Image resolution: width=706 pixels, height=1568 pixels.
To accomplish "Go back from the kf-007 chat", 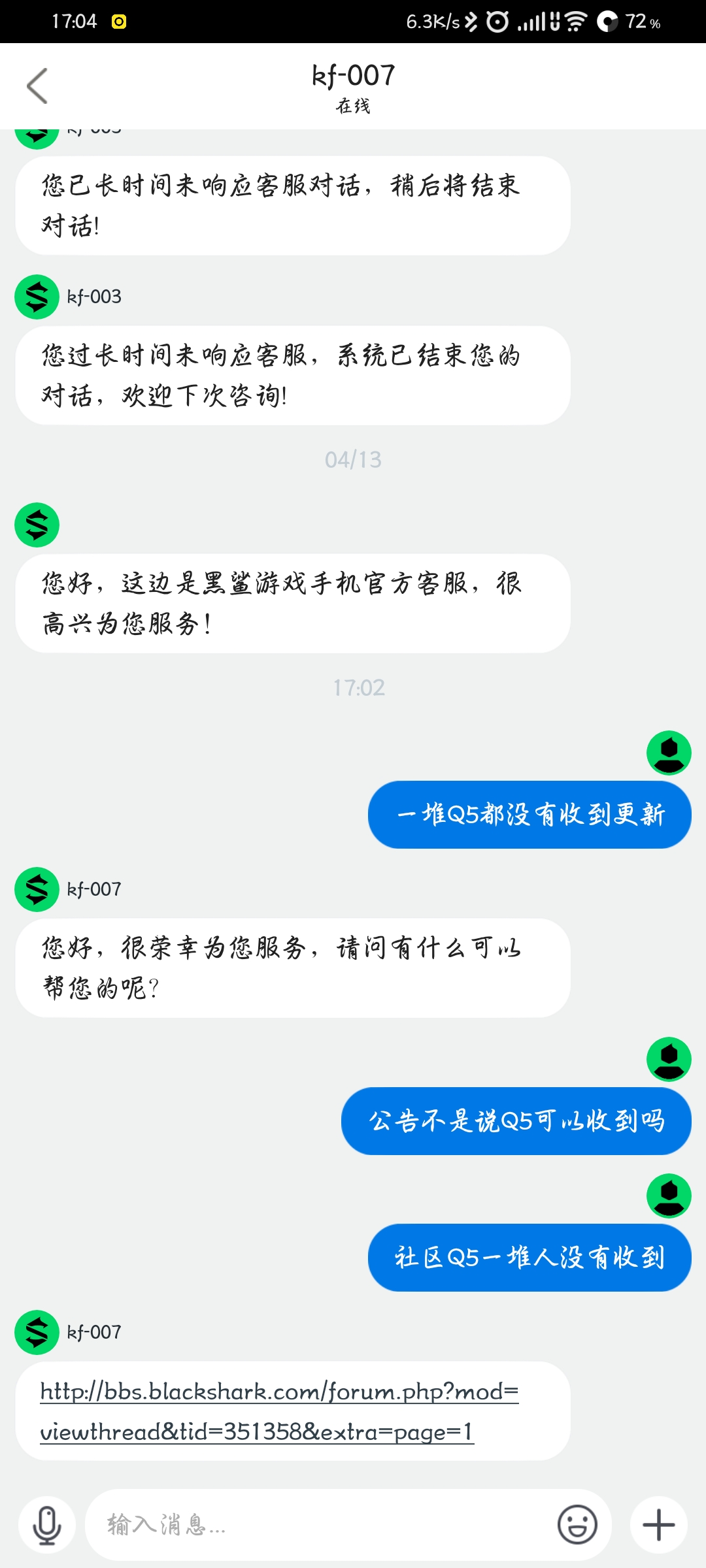I will pyautogui.click(x=37, y=86).
